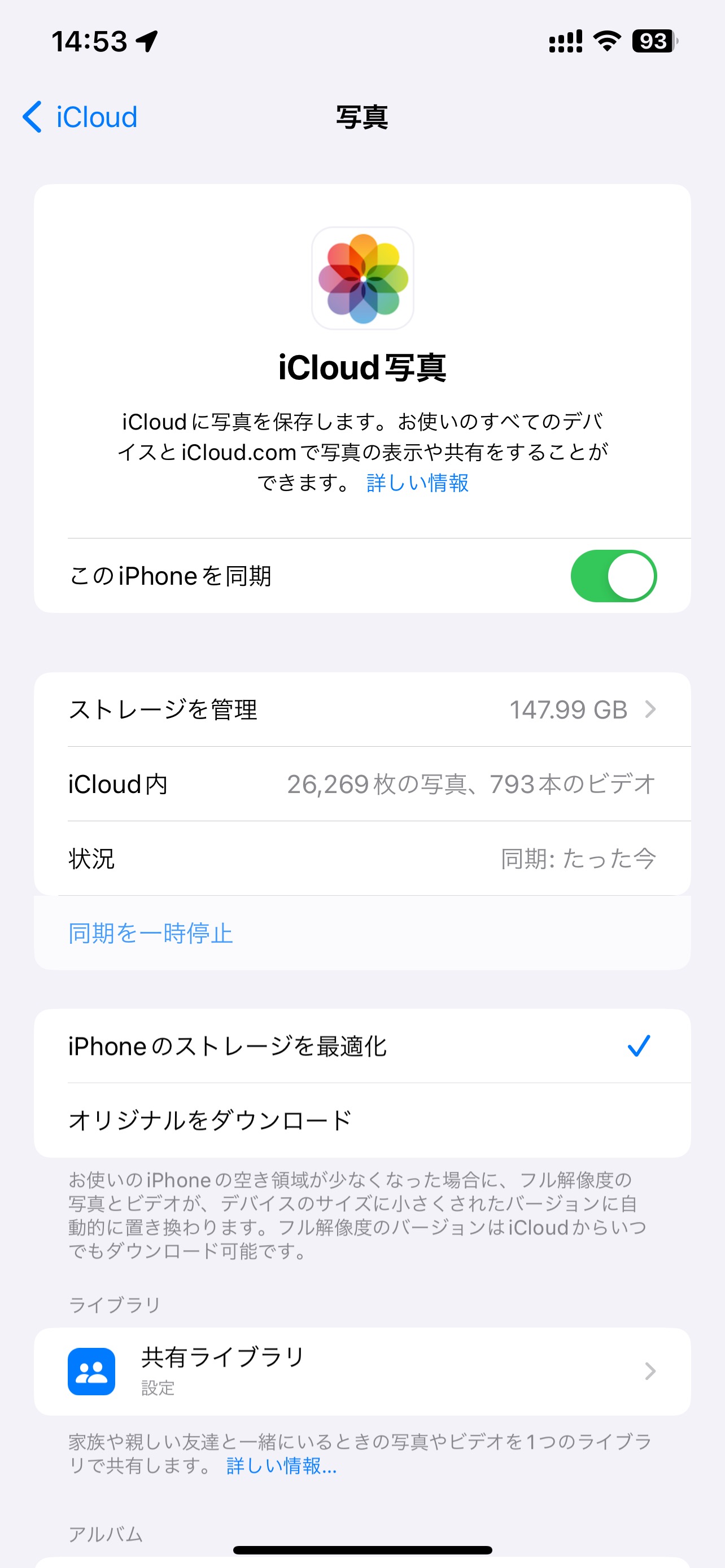Tap 同期を一時停止 to pause syncing
Image resolution: width=725 pixels, height=1568 pixels.
151,933
